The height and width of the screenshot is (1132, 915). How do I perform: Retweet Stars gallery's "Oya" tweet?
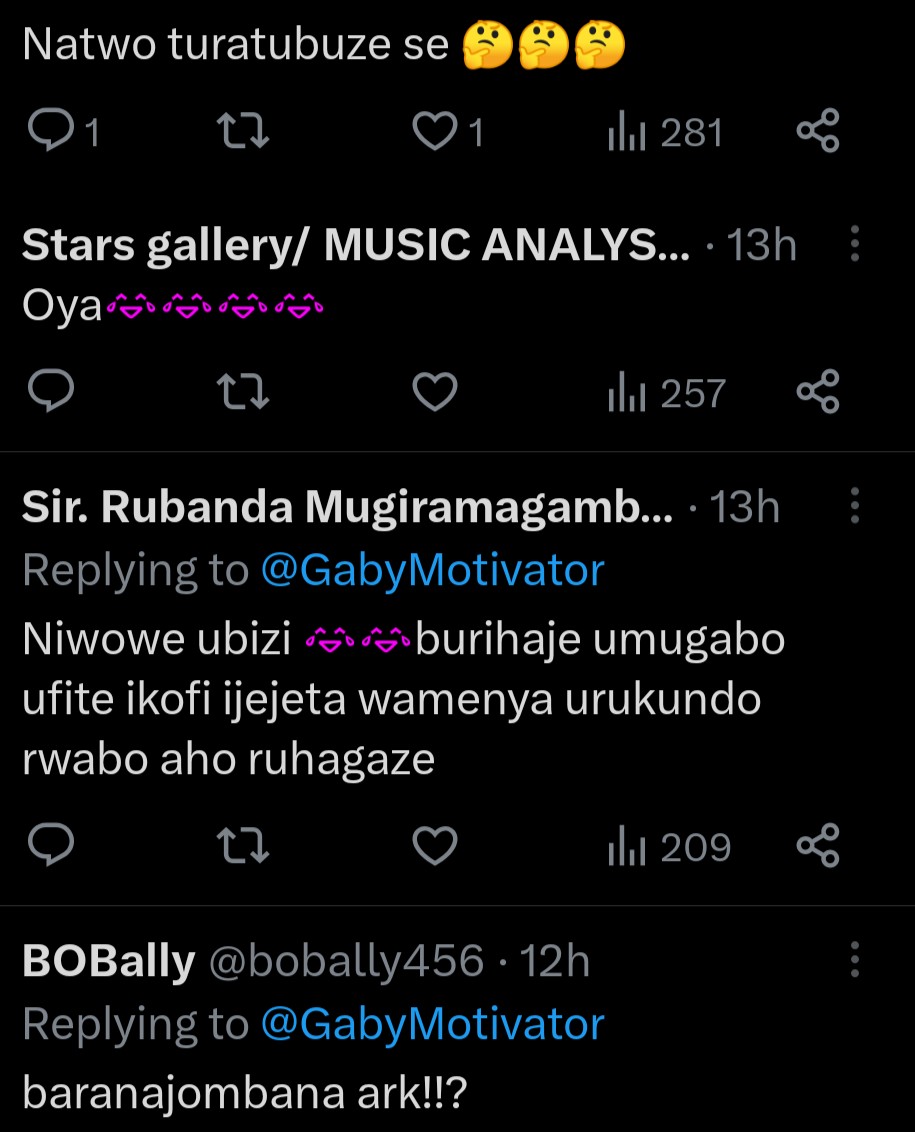coord(244,394)
